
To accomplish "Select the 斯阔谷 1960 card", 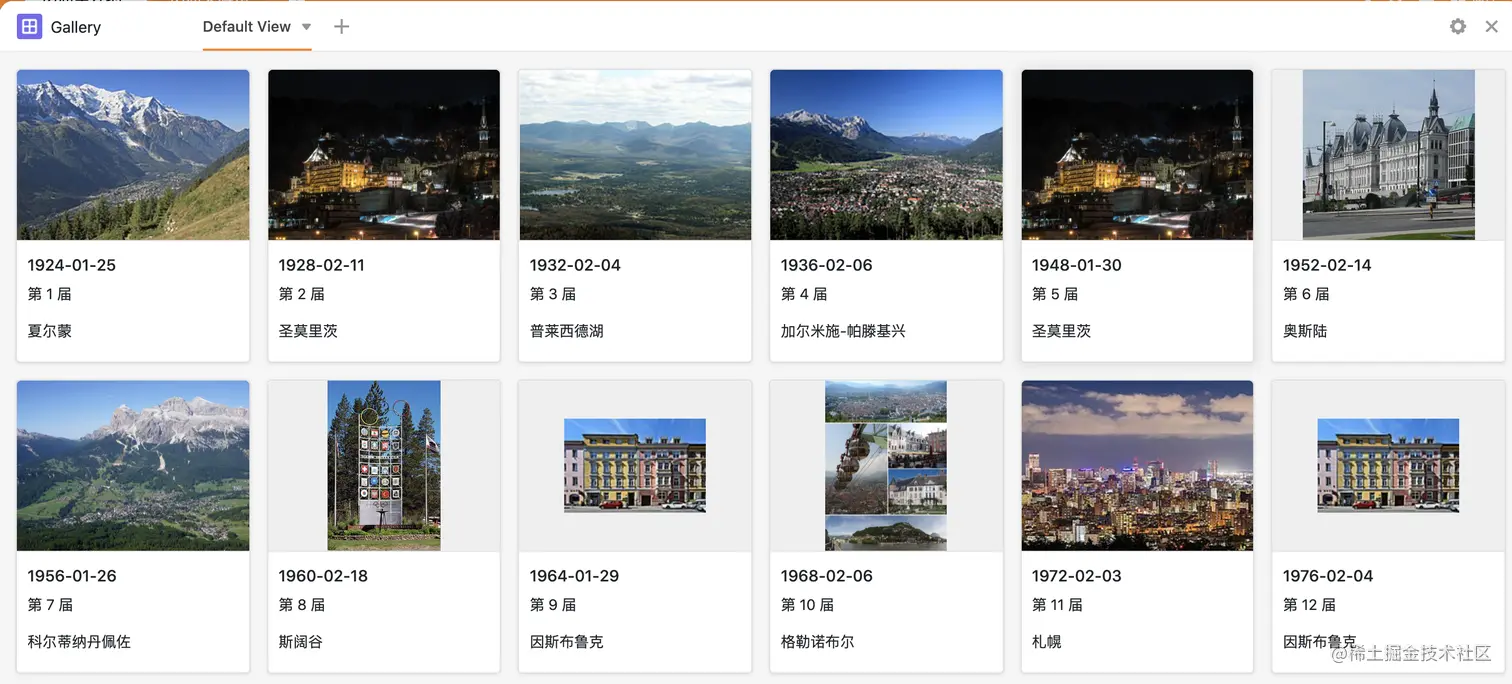I will pos(384,526).
